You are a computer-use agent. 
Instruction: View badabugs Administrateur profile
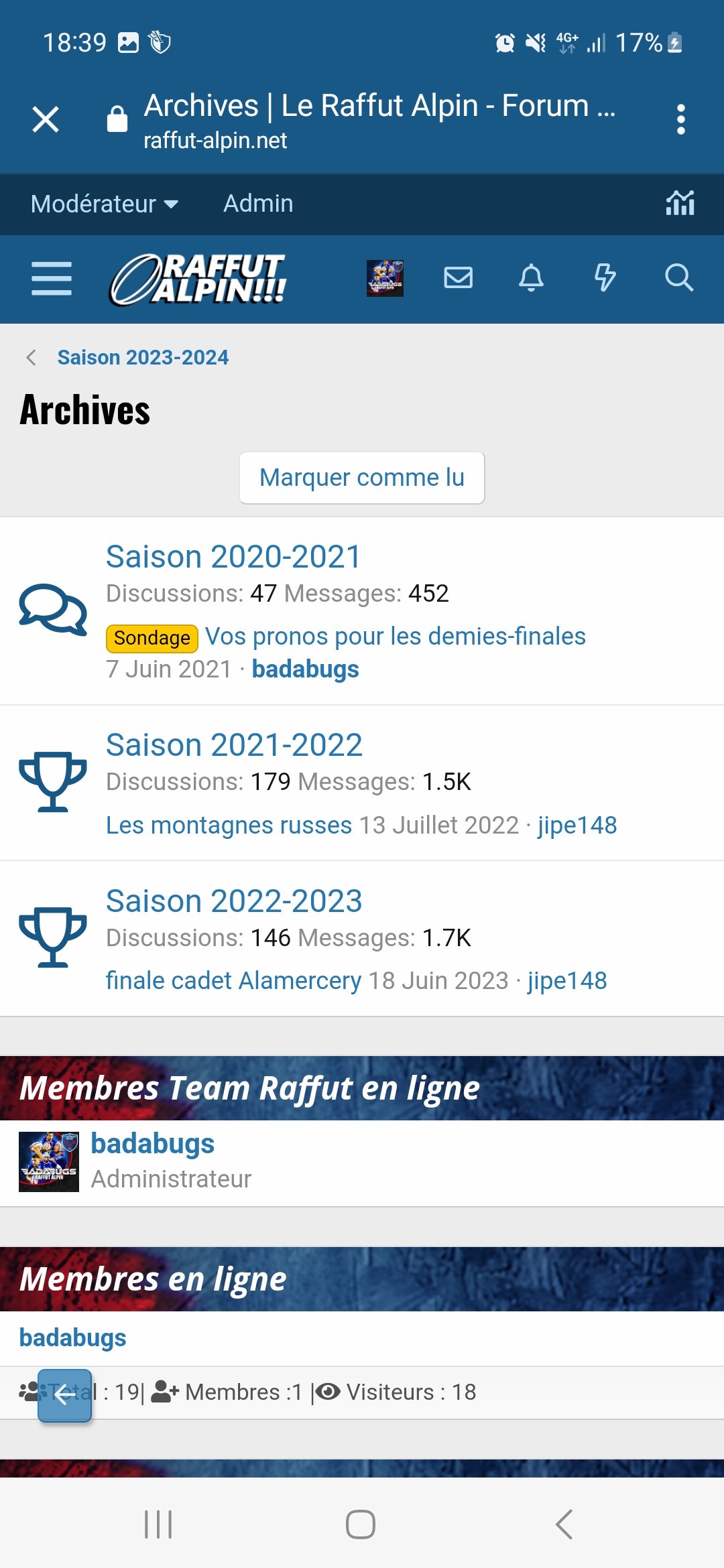tap(153, 1144)
